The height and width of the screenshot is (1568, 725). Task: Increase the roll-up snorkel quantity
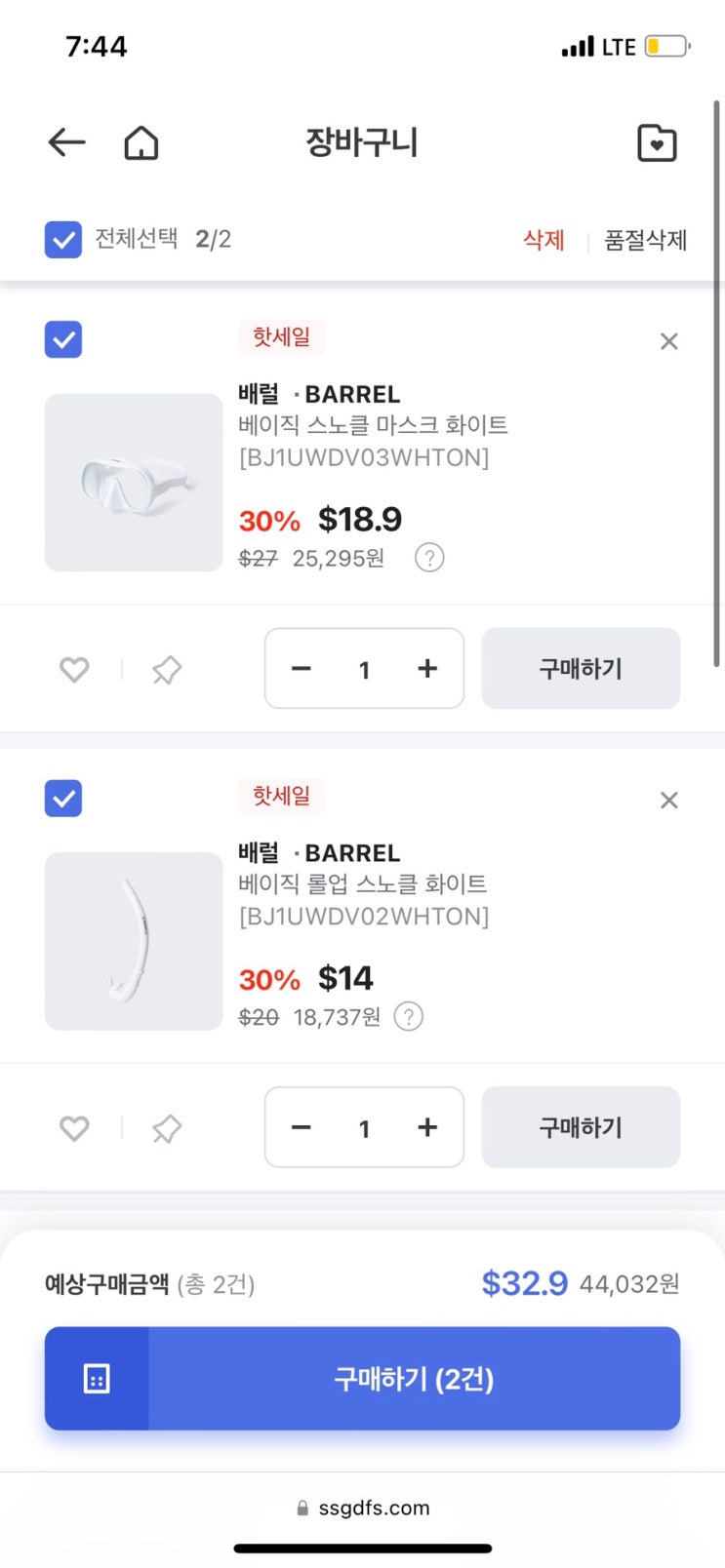(x=427, y=1127)
